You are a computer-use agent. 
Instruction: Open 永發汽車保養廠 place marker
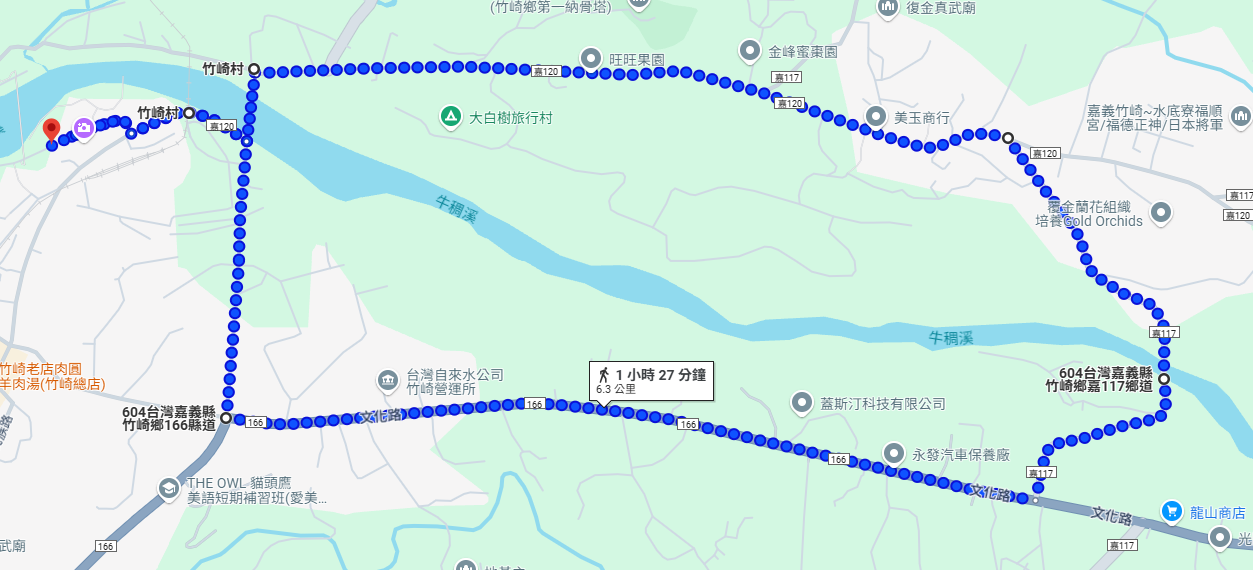[x=893, y=453]
